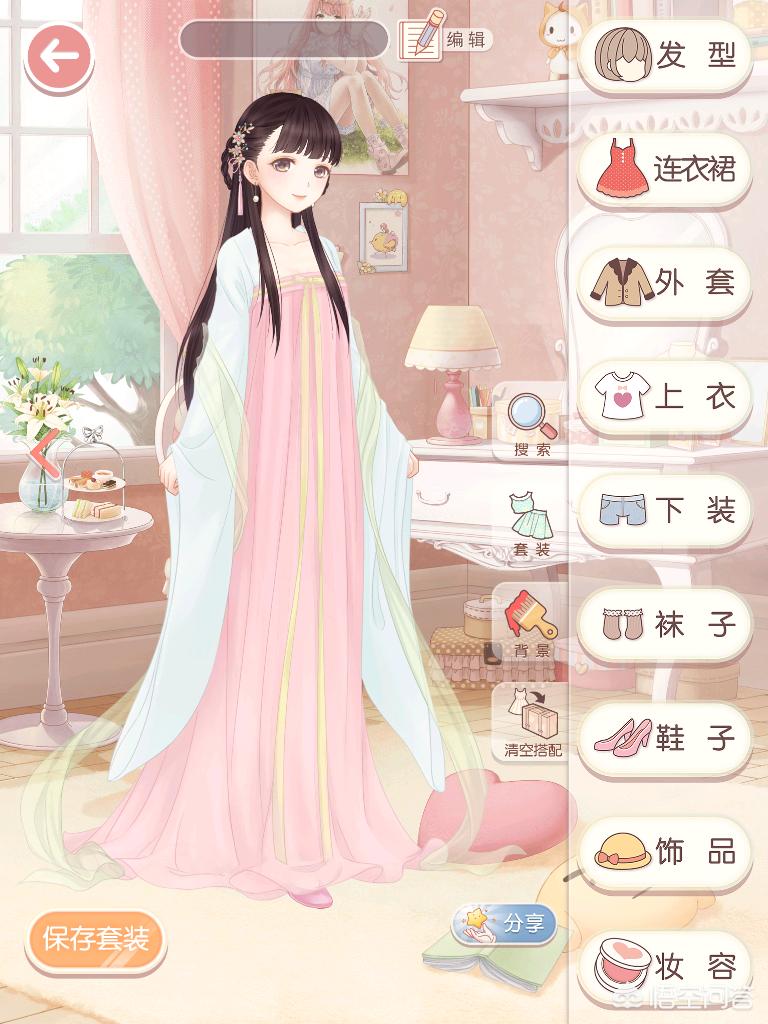Viewport: 768px width, 1024px height.
Task: Open the 连衣裙 dress category
Action: (665, 169)
